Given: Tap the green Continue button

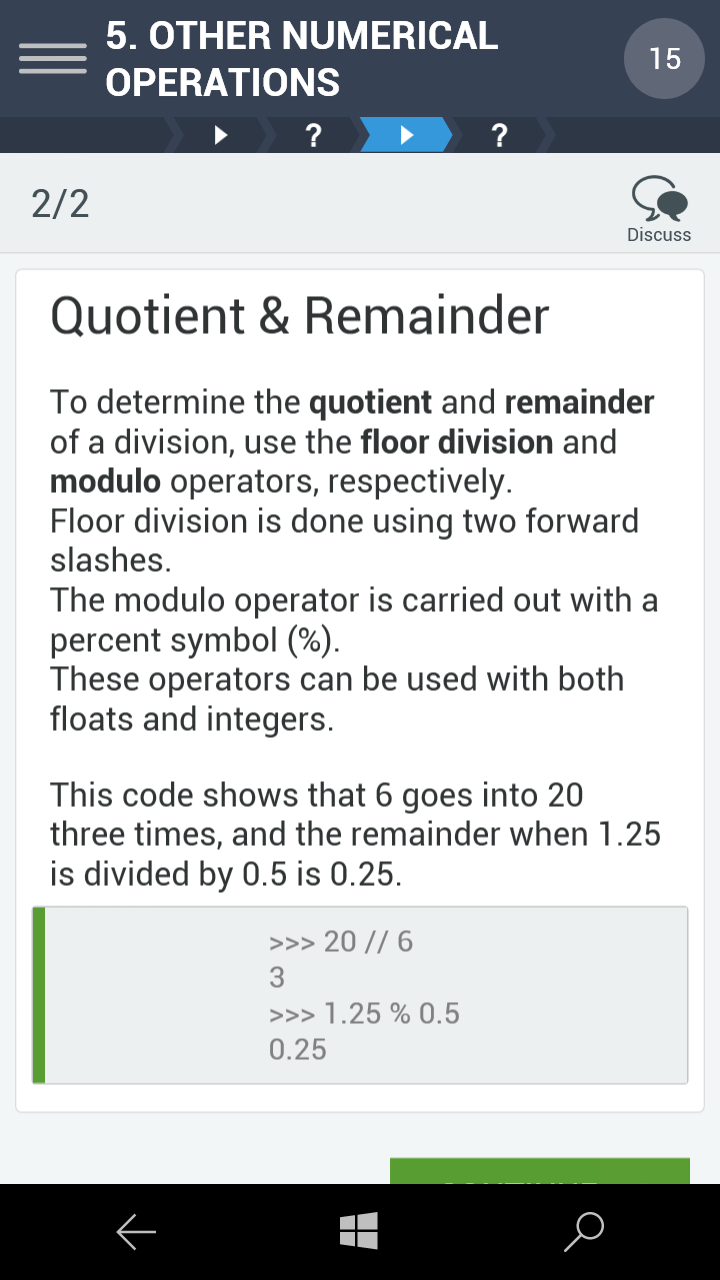Looking at the screenshot, I should point(539,1172).
